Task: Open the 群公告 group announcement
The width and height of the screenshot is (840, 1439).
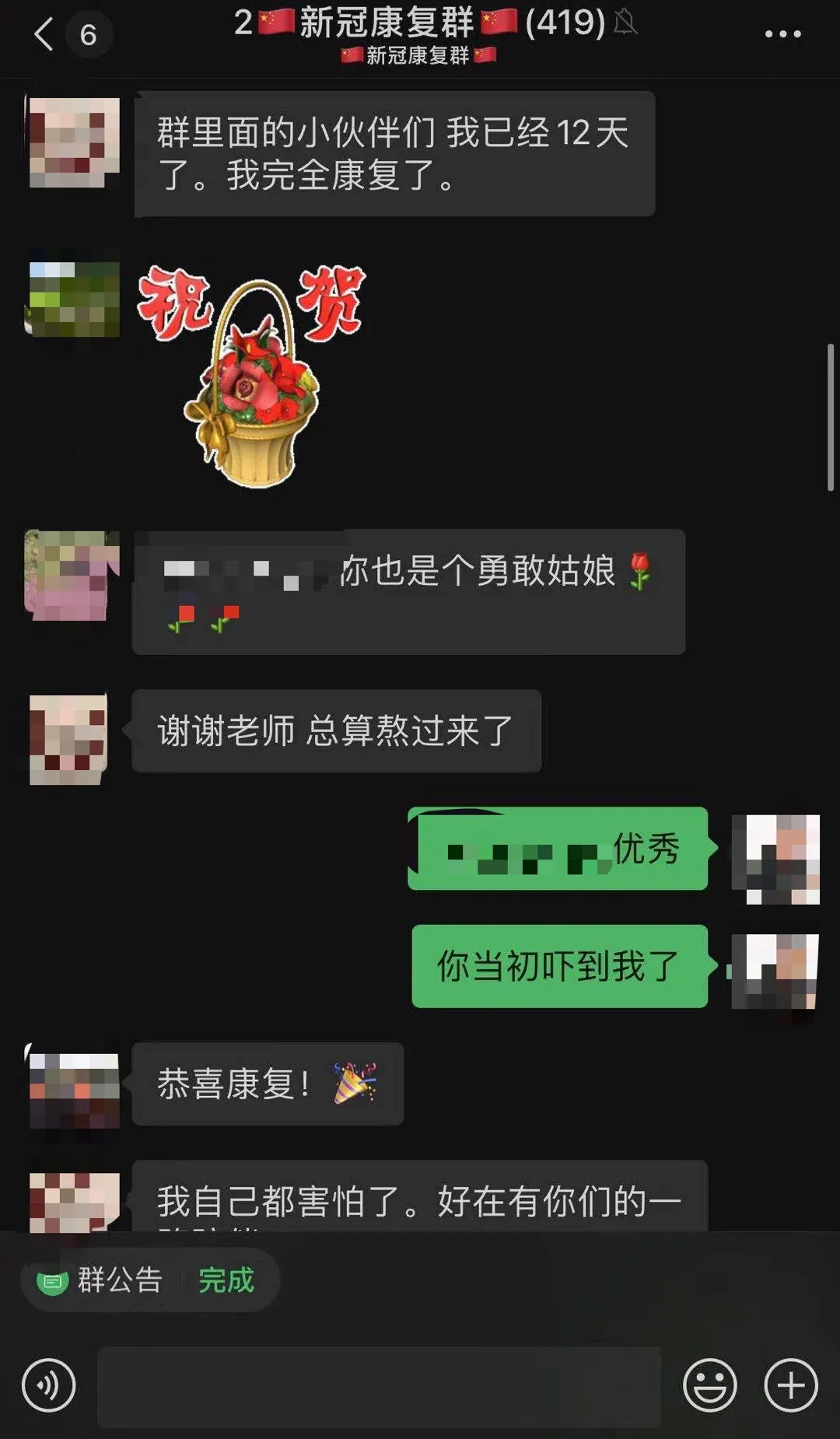Action: (x=101, y=1280)
